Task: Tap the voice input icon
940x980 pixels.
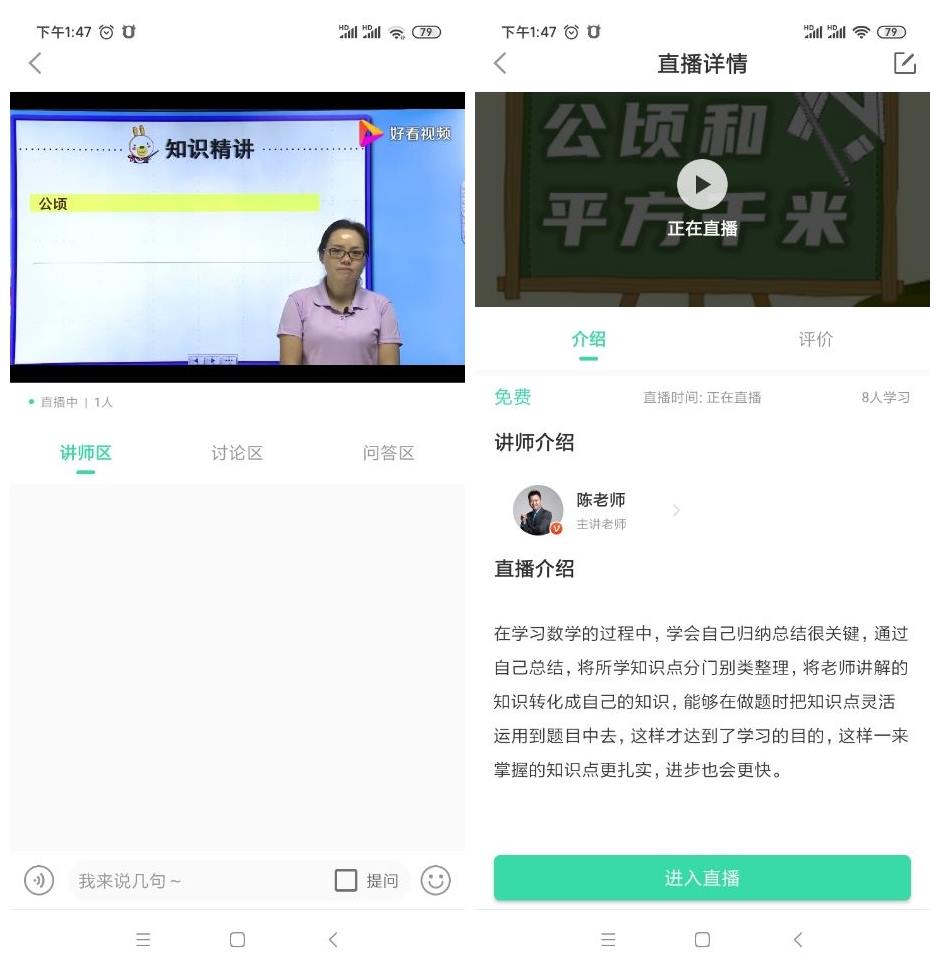Action: [39, 880]
